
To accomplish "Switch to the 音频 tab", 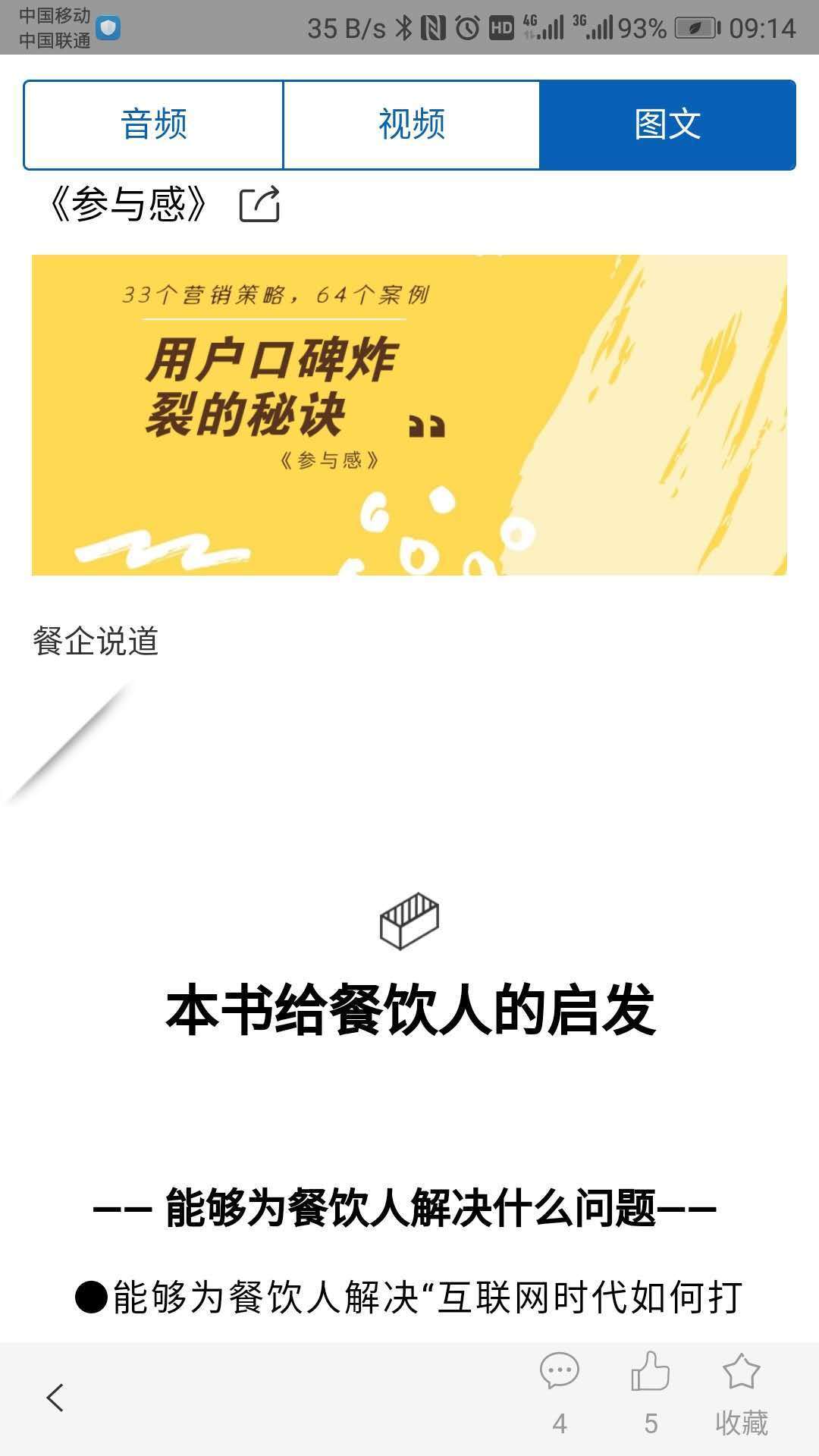I will 154,124.
